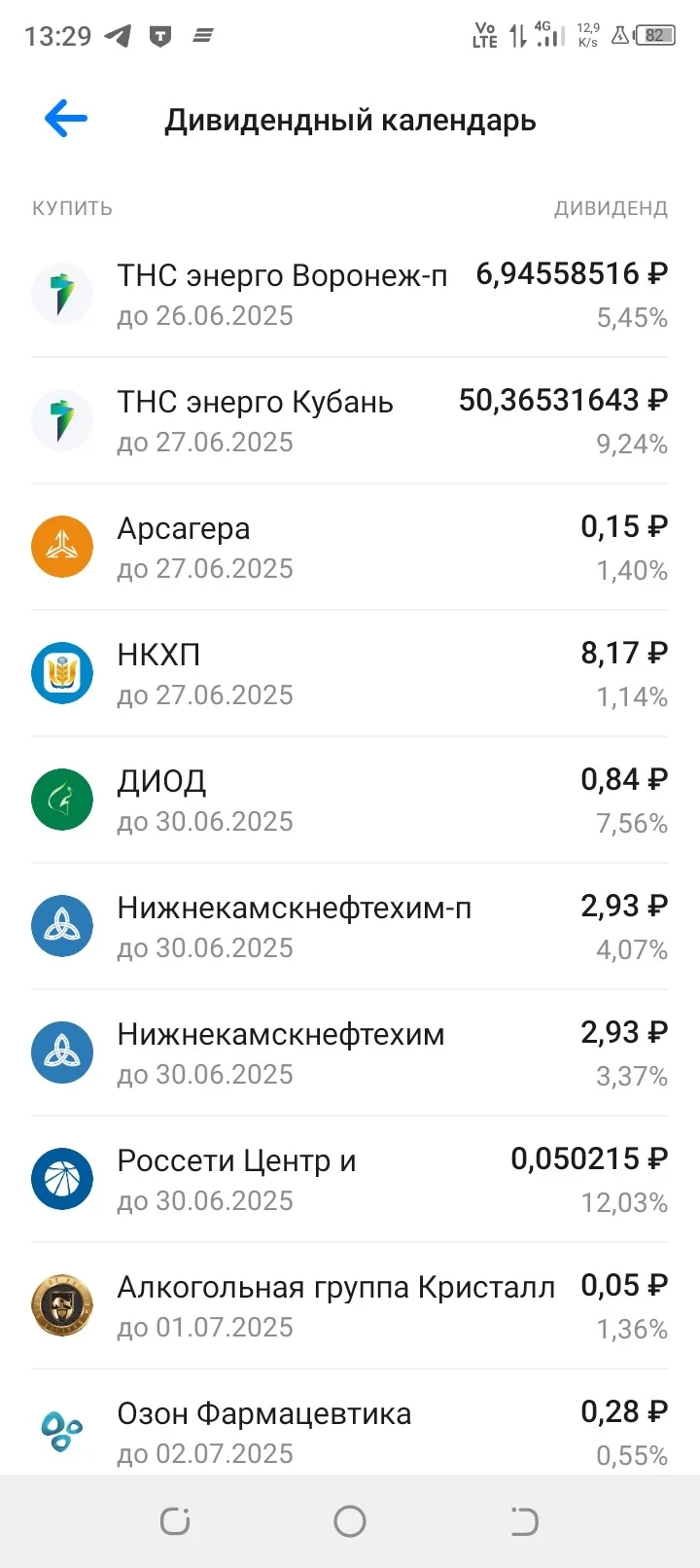Open the Нижнекамскнефтехим-п row

pyautogui.click(x=350, y=927)
